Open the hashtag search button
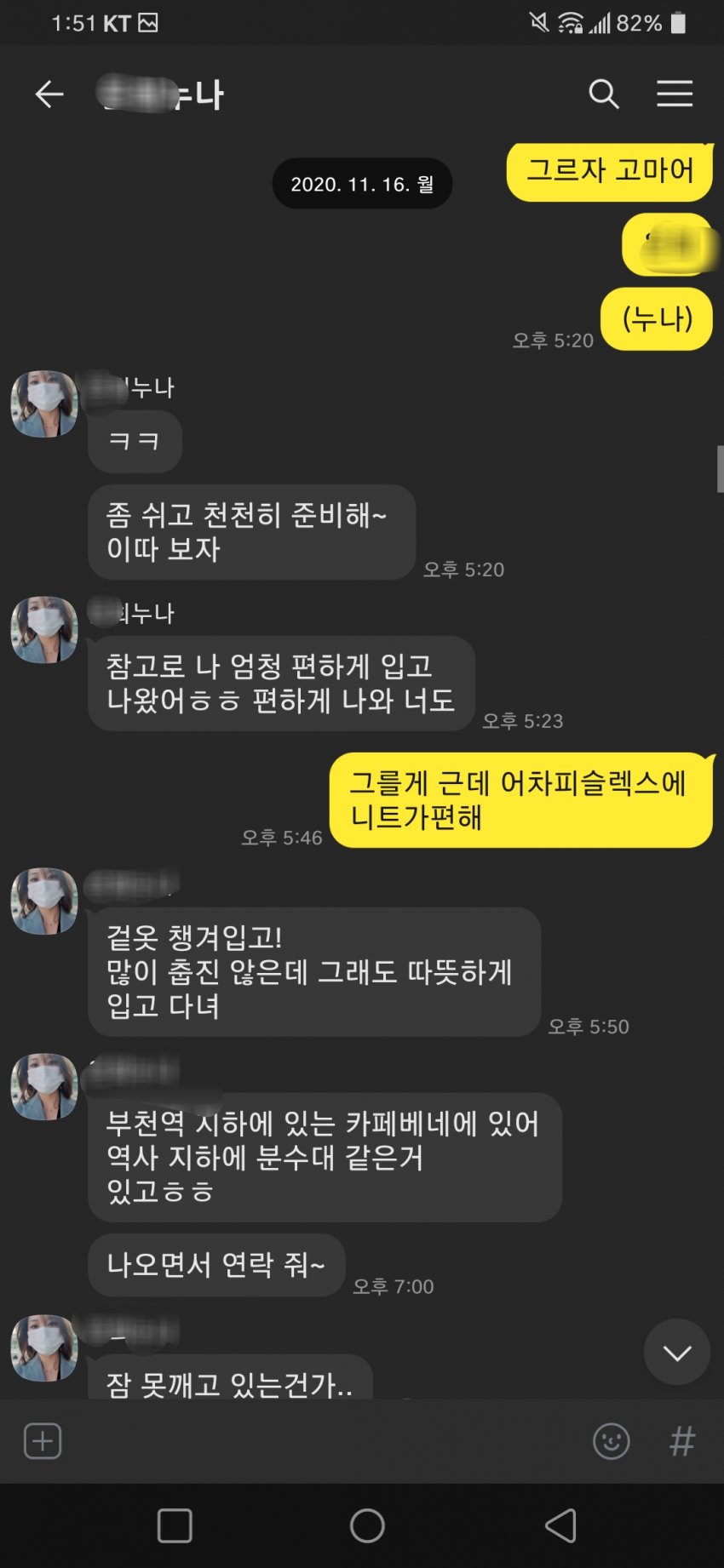This screenshot has height=1568, width=724. pyautogui.click(x=682, y=1441)
